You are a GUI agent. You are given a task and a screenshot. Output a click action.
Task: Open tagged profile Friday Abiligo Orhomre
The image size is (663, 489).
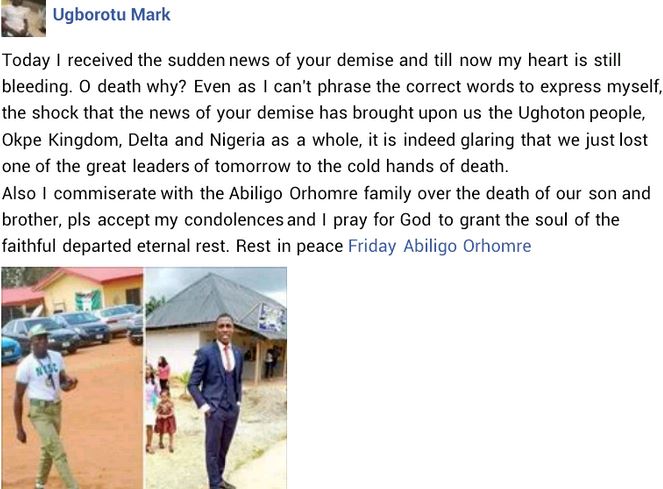439,246
